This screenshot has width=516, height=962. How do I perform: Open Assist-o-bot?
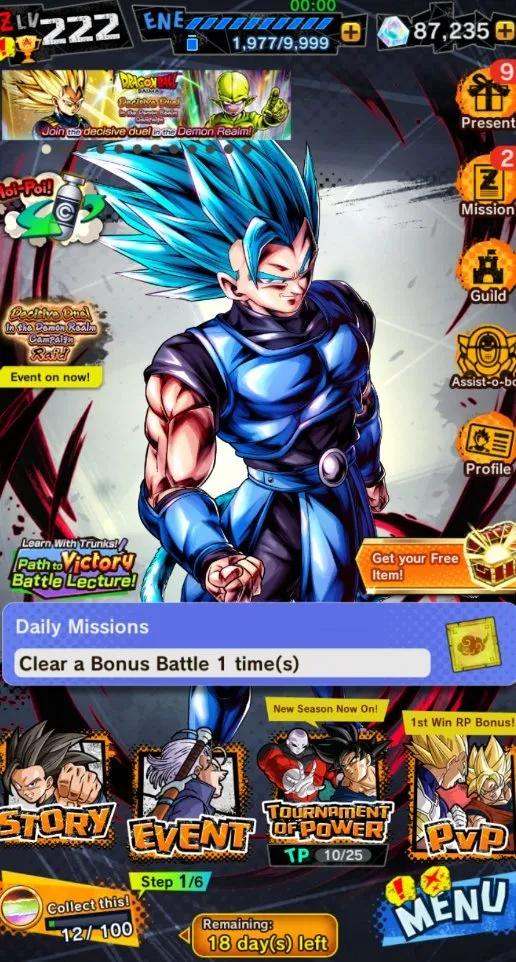tap(486, 358)
